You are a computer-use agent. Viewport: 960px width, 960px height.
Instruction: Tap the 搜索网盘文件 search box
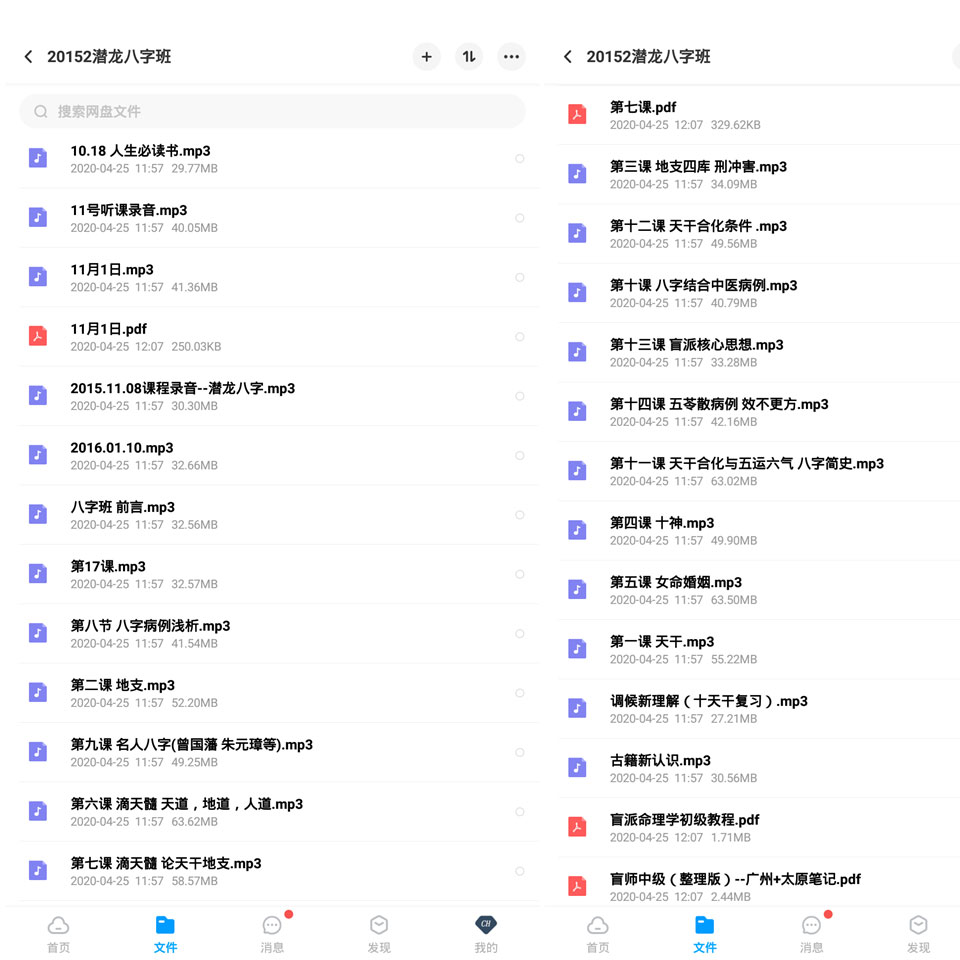(272, 111)
